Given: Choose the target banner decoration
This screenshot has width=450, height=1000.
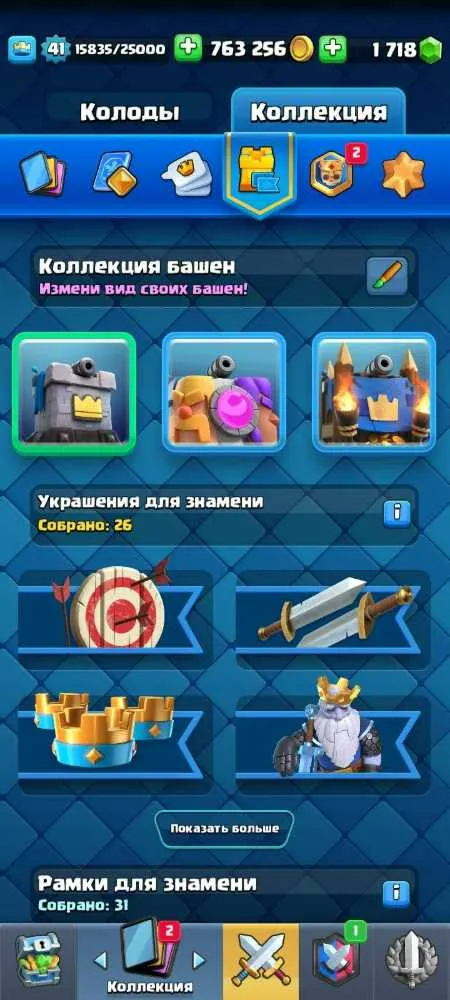Looking at the screenshot, I should [x=115, y=612].
